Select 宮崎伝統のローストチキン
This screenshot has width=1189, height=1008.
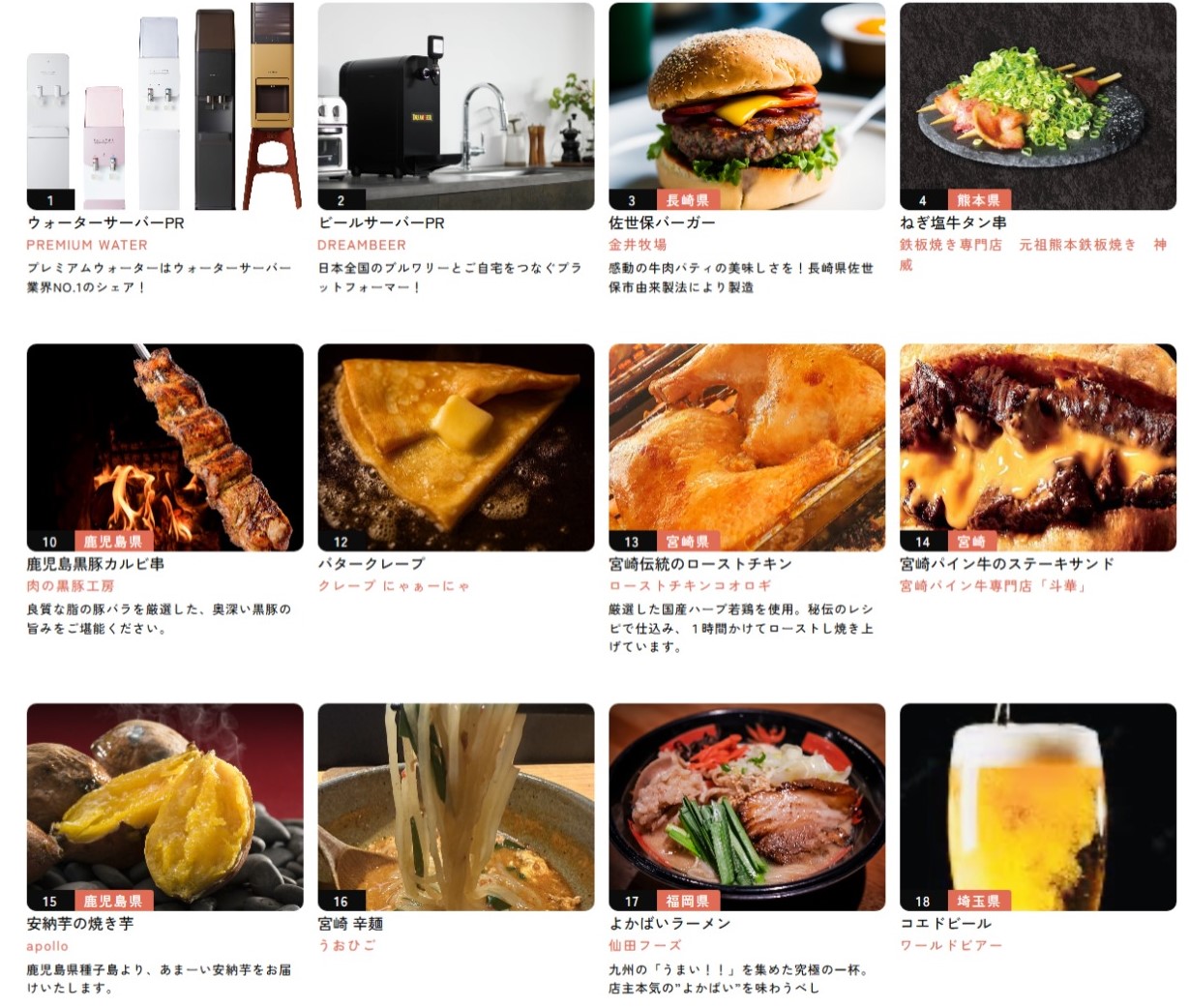(x=747, y=447)
